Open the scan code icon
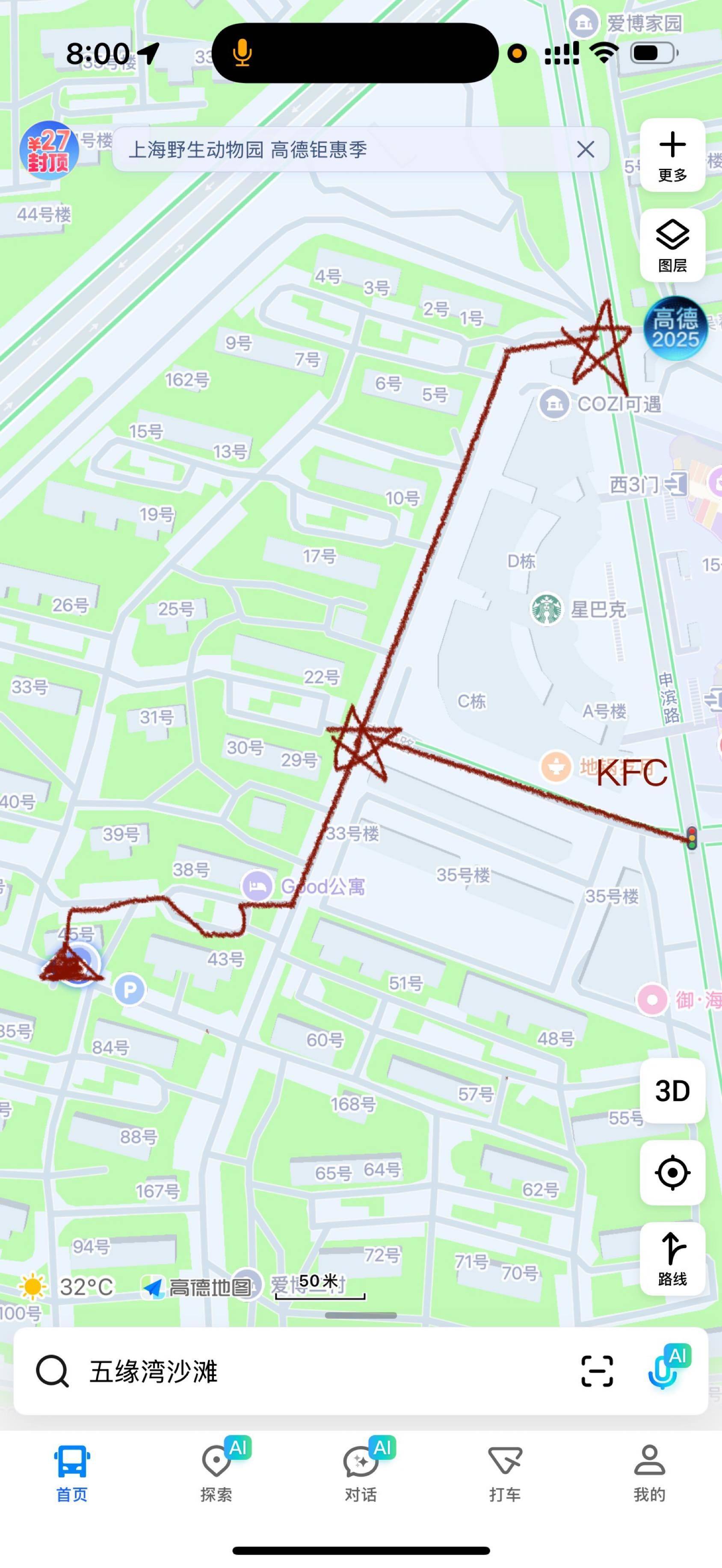This screenshot has width=722, height=1568. pyautogui.click(x=597, y=1371)
